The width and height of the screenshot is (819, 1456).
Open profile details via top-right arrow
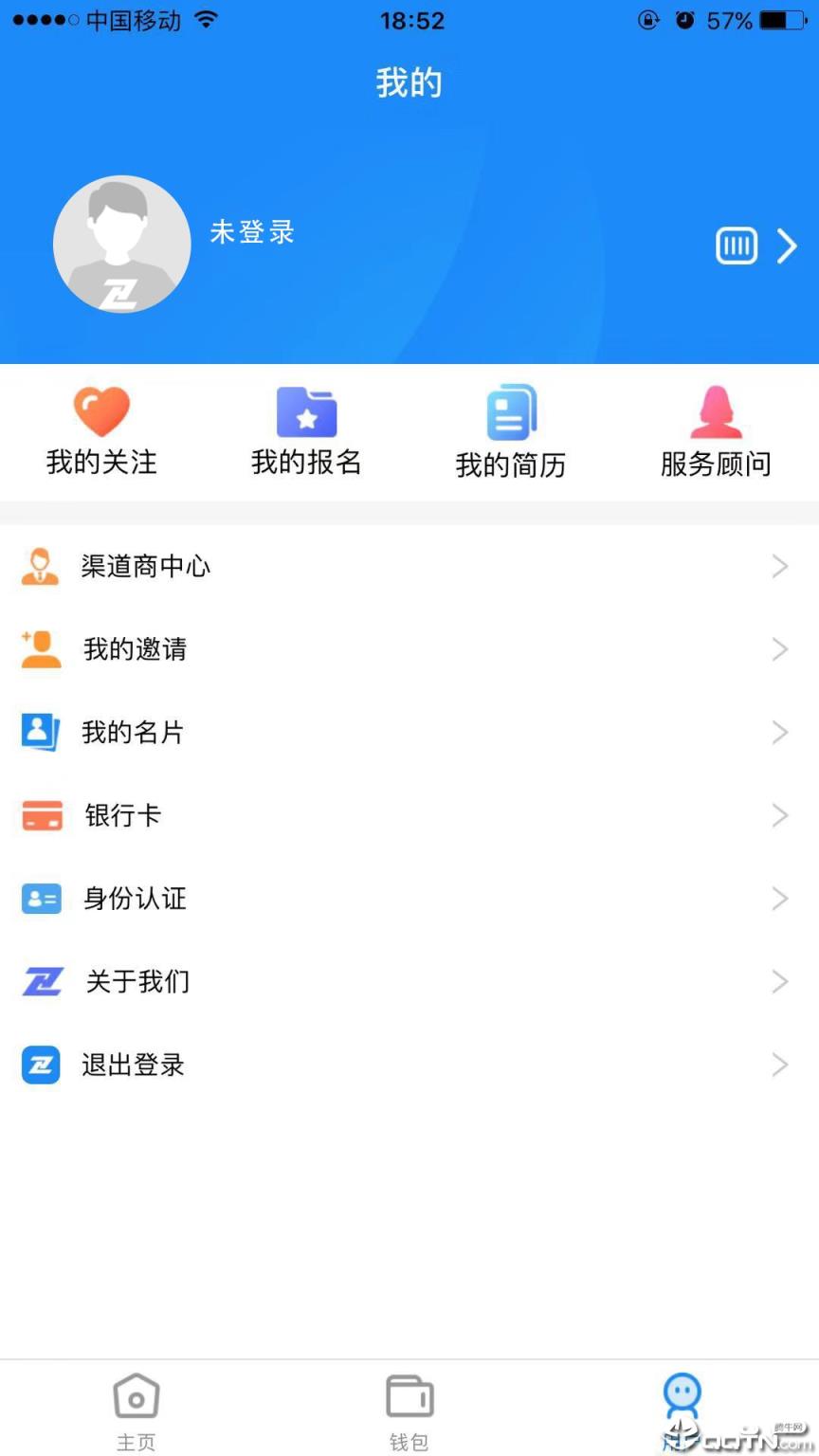788,246
